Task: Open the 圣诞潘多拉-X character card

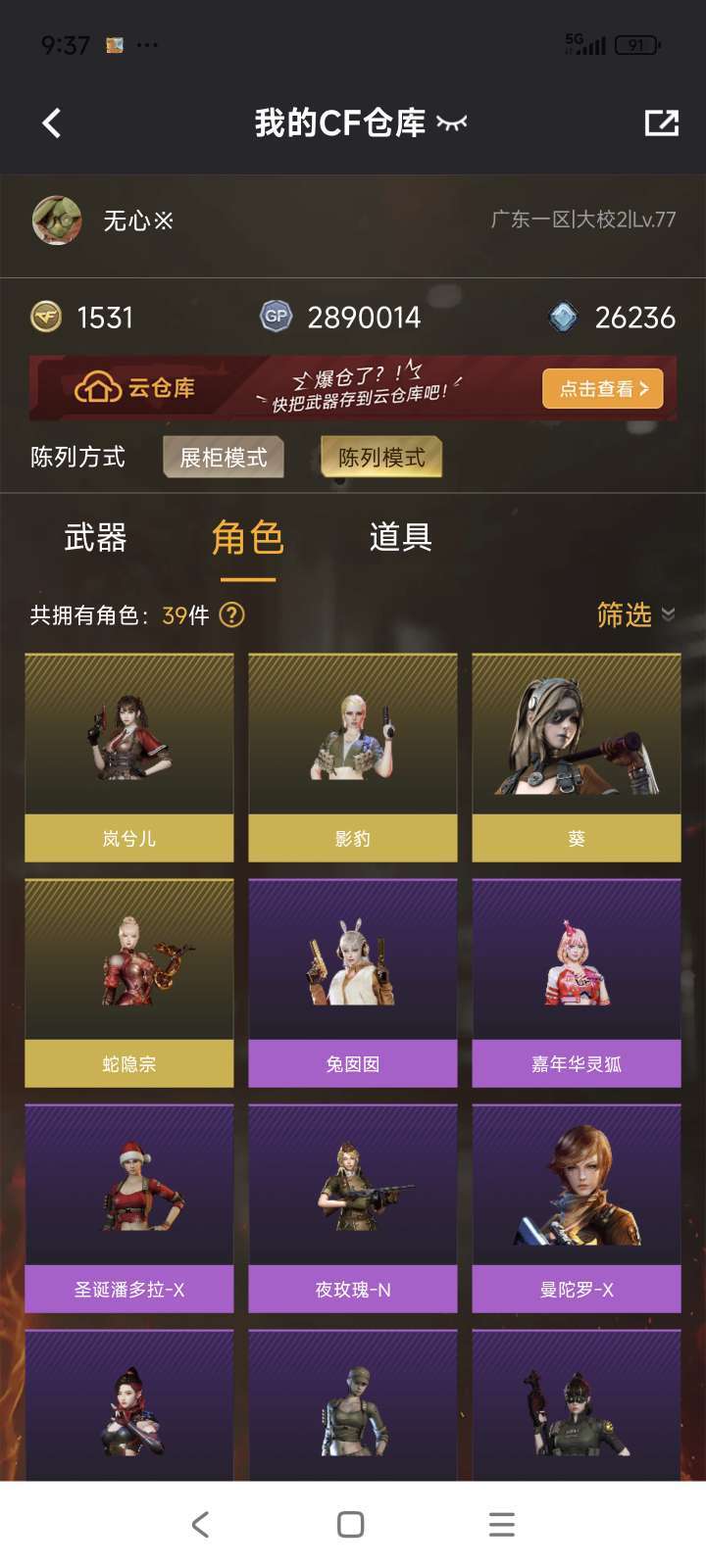Action: pyautogui.click(x=129, y=1208)
